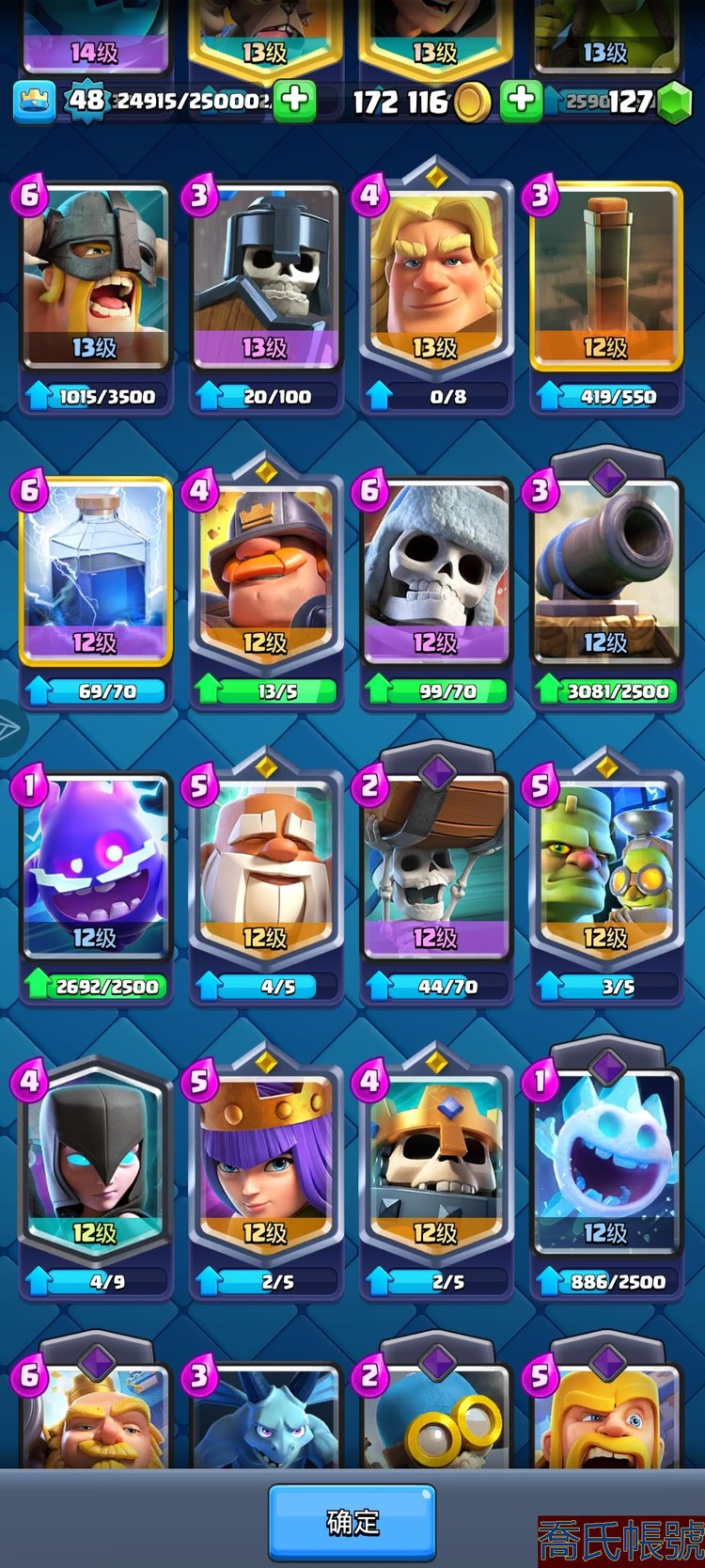Open the Skeleton King card 2/5
This screenshot has height=1568, width=705.
click(434, 1166)
